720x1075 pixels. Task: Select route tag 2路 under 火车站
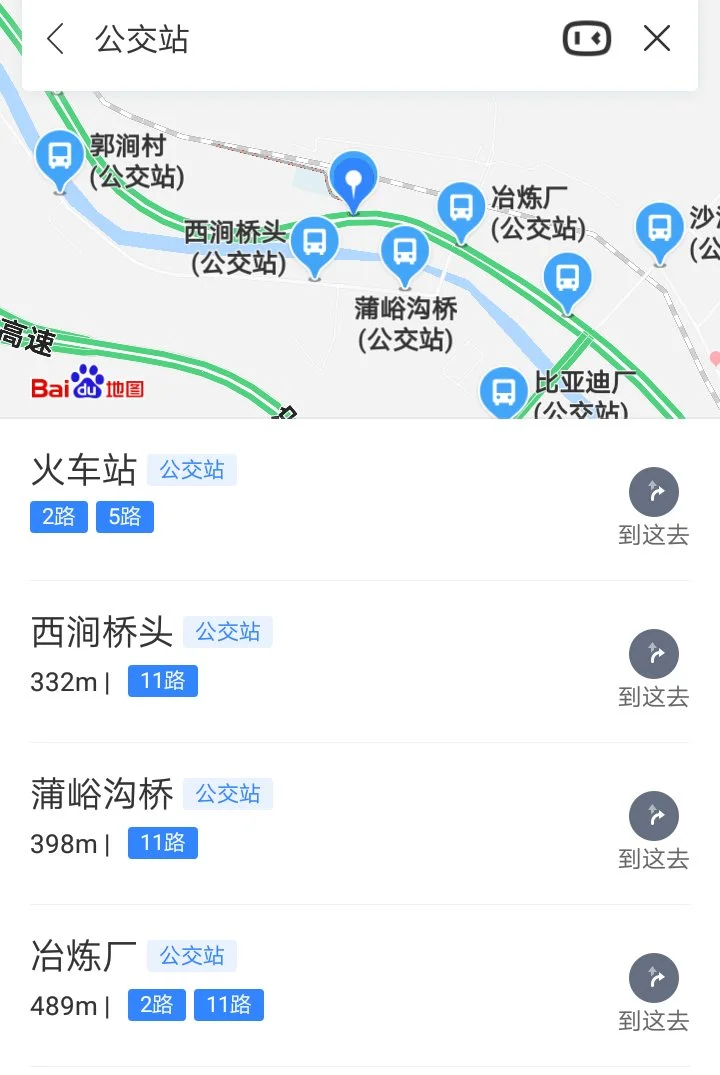point(57,517)
